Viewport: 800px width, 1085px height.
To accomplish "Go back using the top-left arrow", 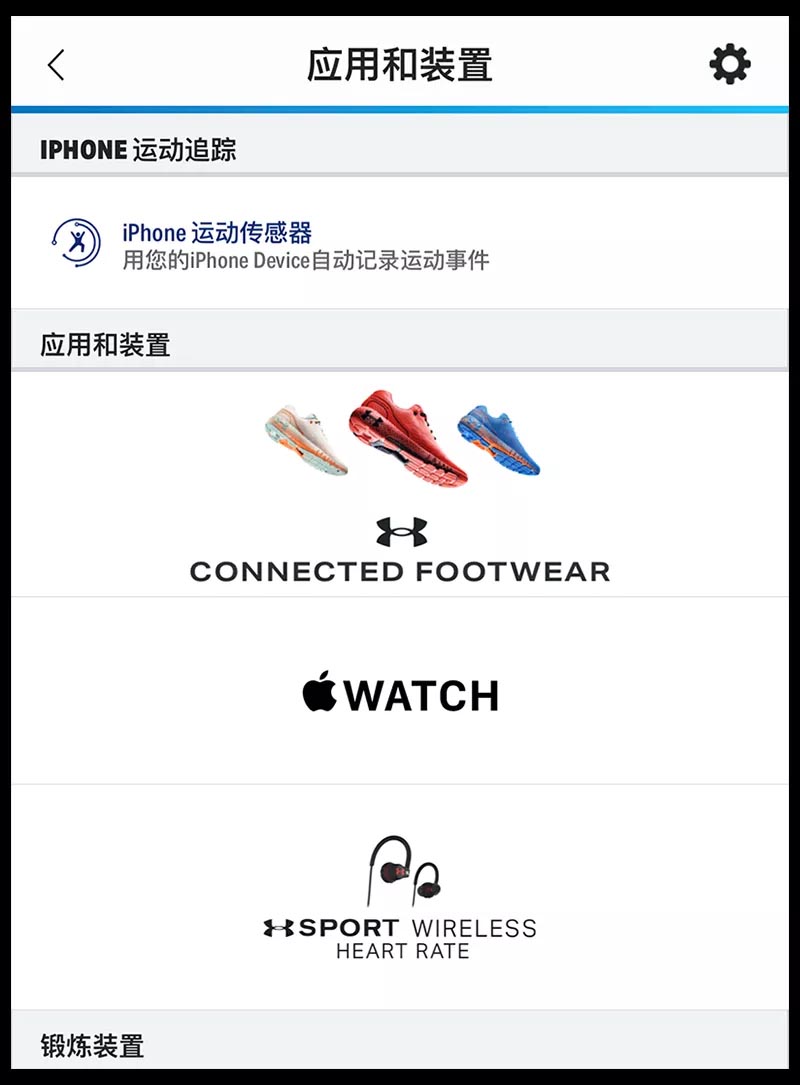I will [56, 66].
